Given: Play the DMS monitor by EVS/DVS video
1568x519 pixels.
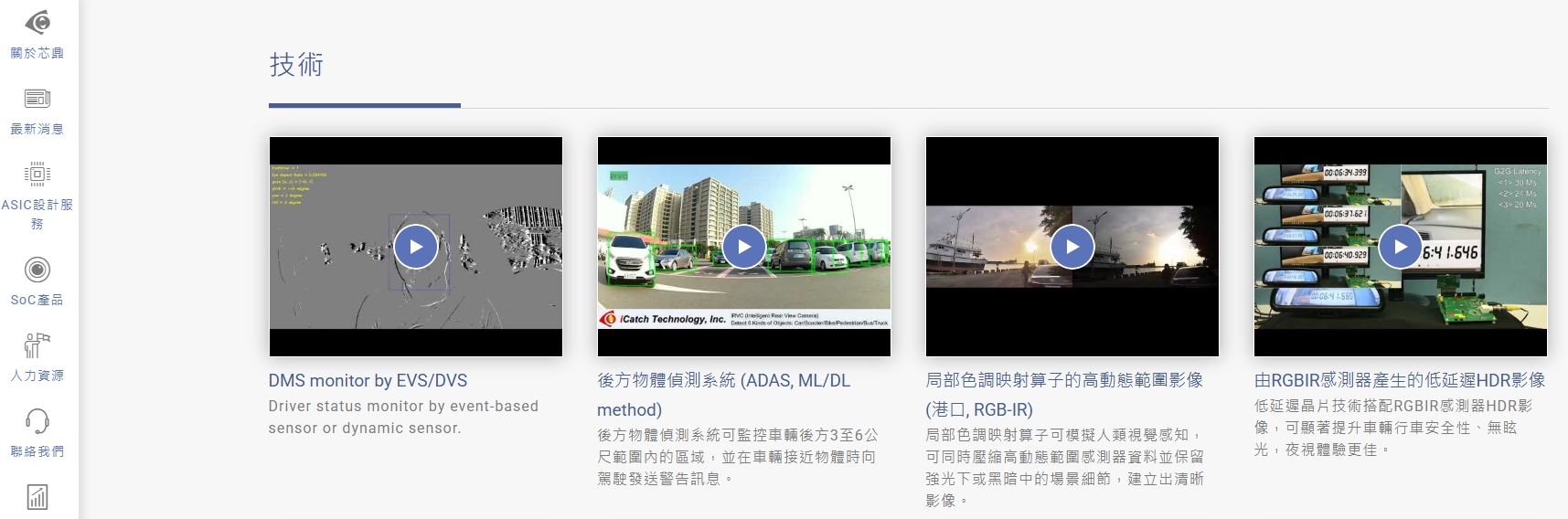Looking at the screenshot, I should (x=416, y=247).
